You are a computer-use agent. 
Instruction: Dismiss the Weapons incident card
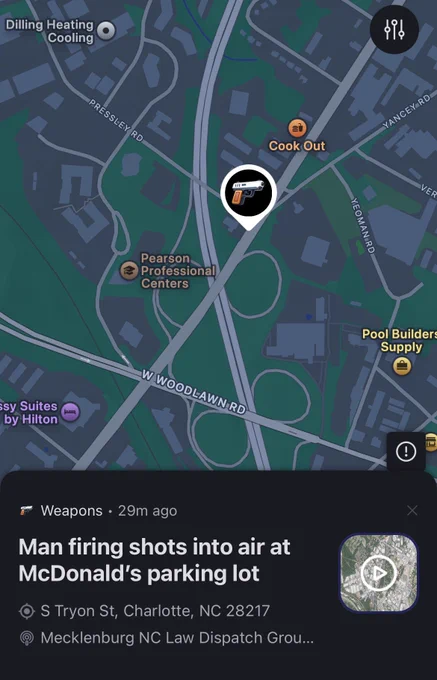(412, 510)
